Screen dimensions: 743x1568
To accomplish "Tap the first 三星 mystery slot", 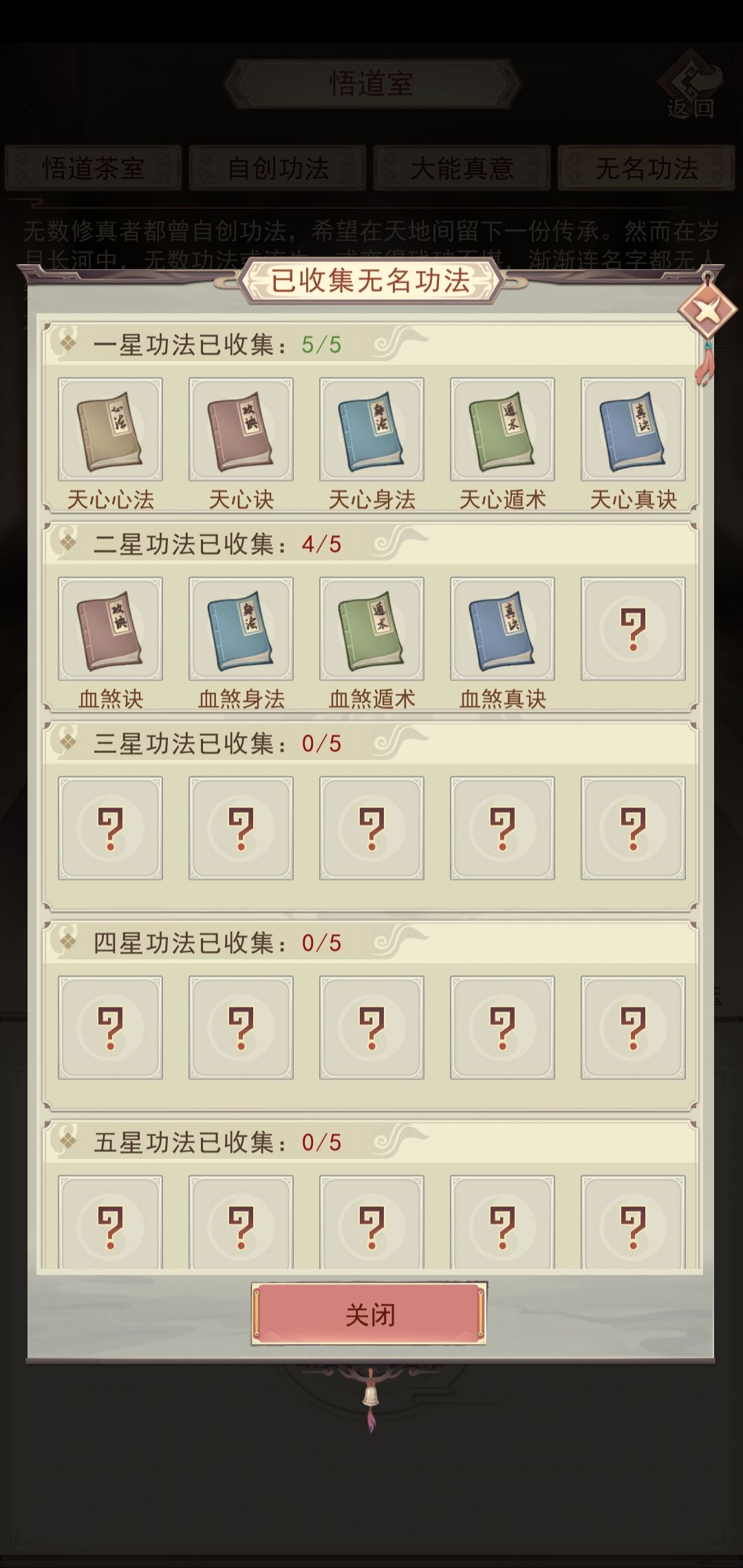I will click(110, 829).
